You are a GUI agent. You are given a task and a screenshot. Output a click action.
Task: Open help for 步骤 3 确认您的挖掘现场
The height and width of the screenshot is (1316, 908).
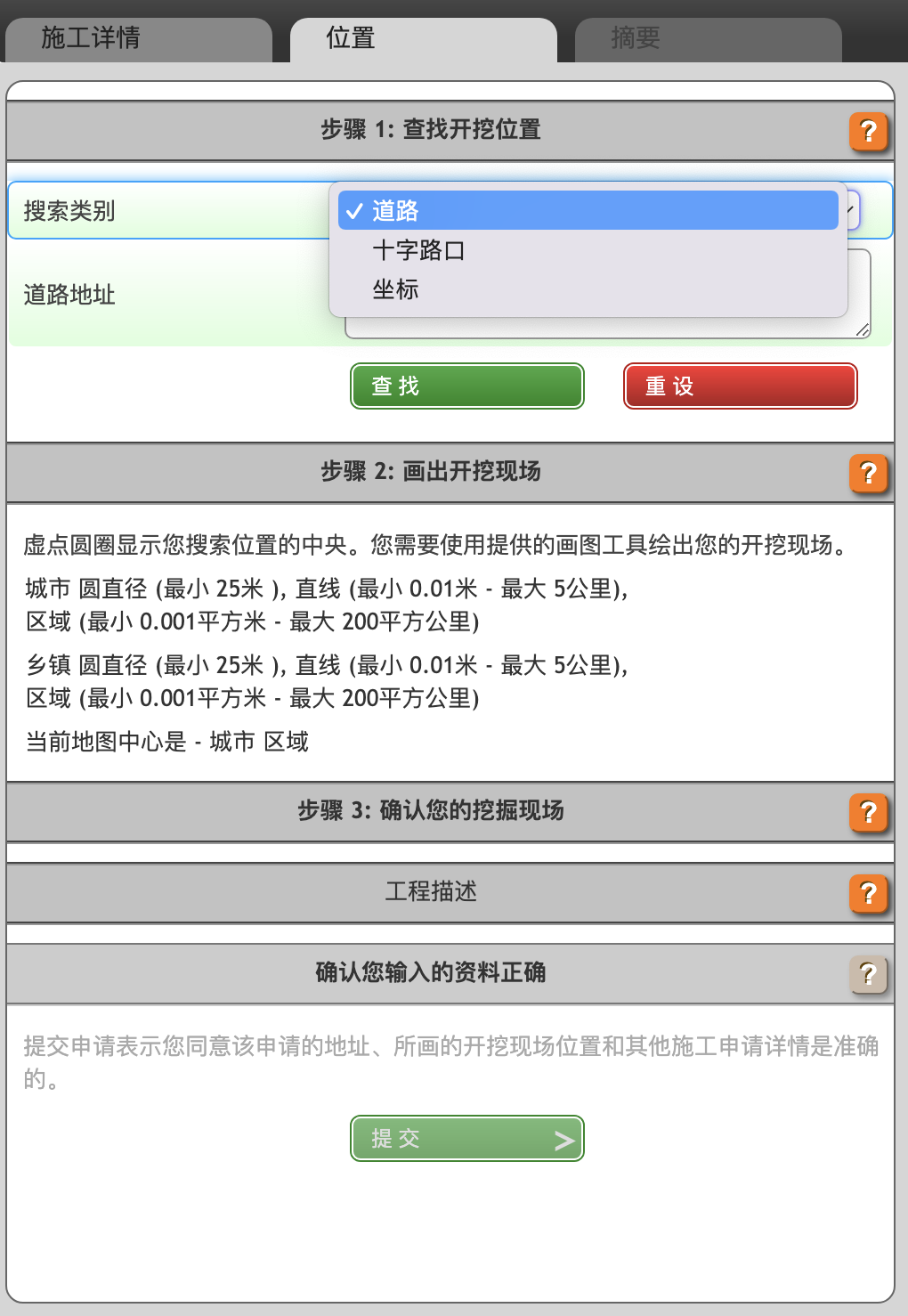pos(868,813)
